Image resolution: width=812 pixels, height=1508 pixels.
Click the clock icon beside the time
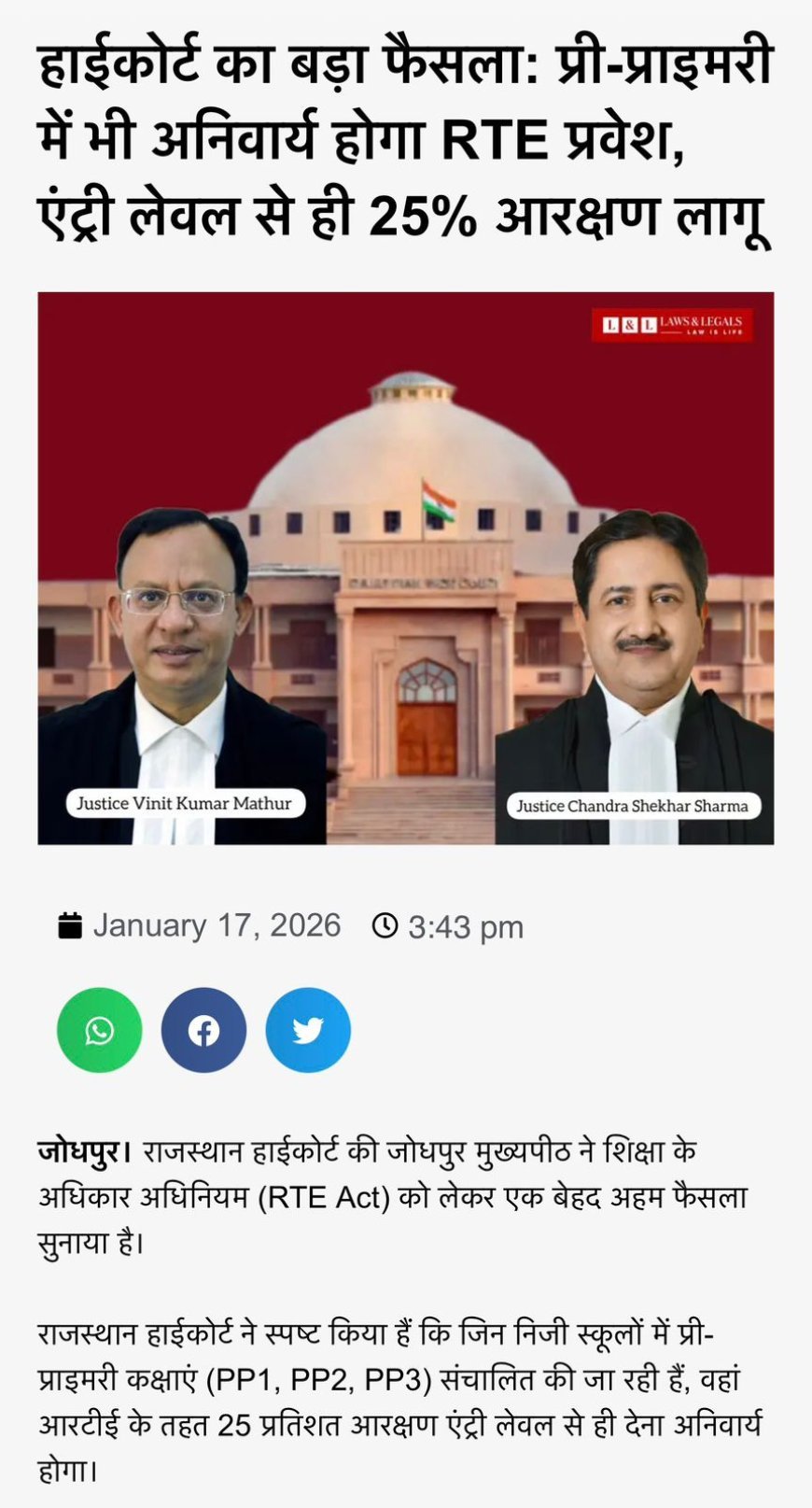[383, 925]
